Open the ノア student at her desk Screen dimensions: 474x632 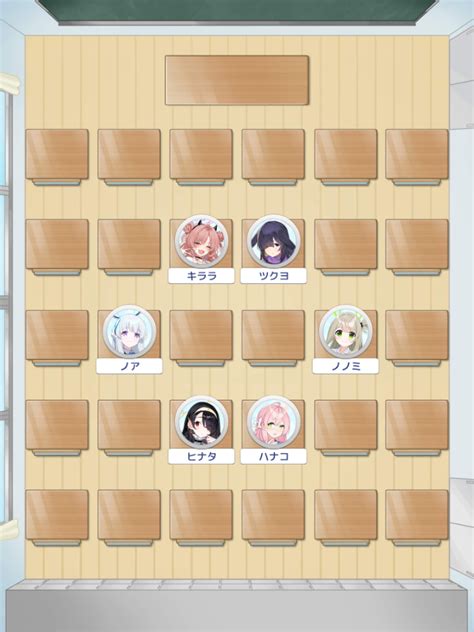[129, 332]
